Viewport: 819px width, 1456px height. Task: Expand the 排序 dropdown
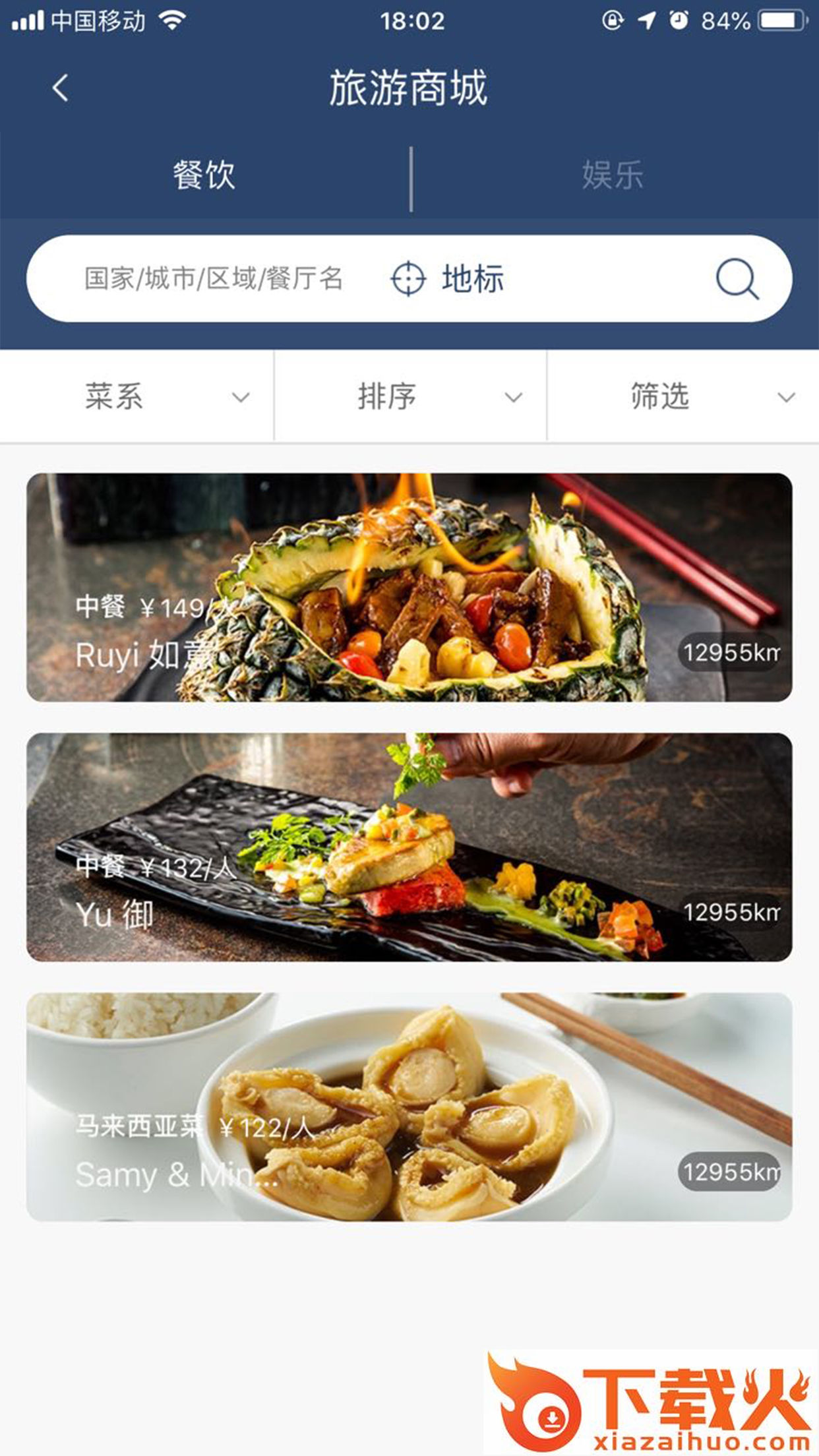409,396
